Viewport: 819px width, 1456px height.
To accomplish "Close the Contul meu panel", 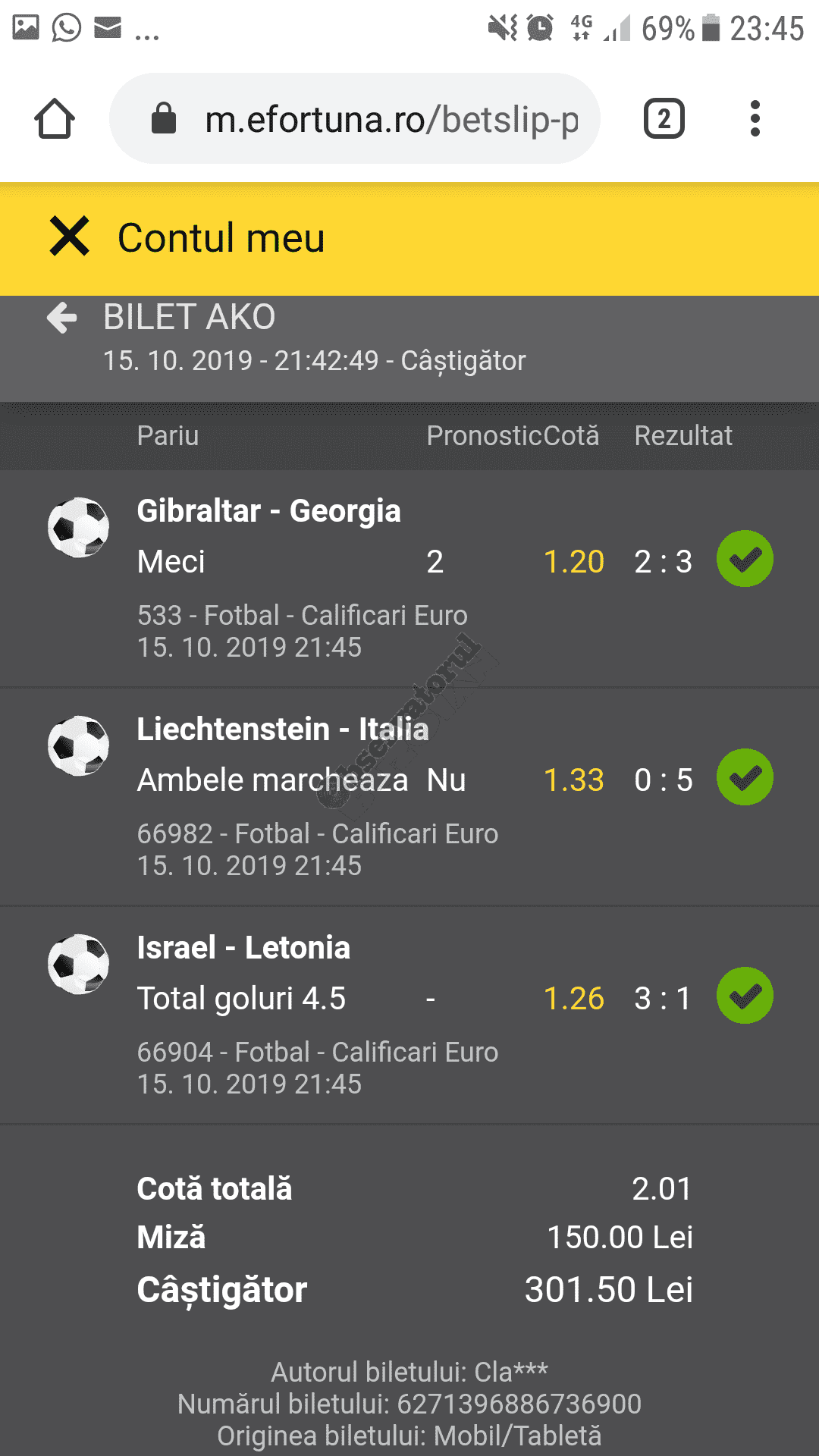I will [69, 237].
